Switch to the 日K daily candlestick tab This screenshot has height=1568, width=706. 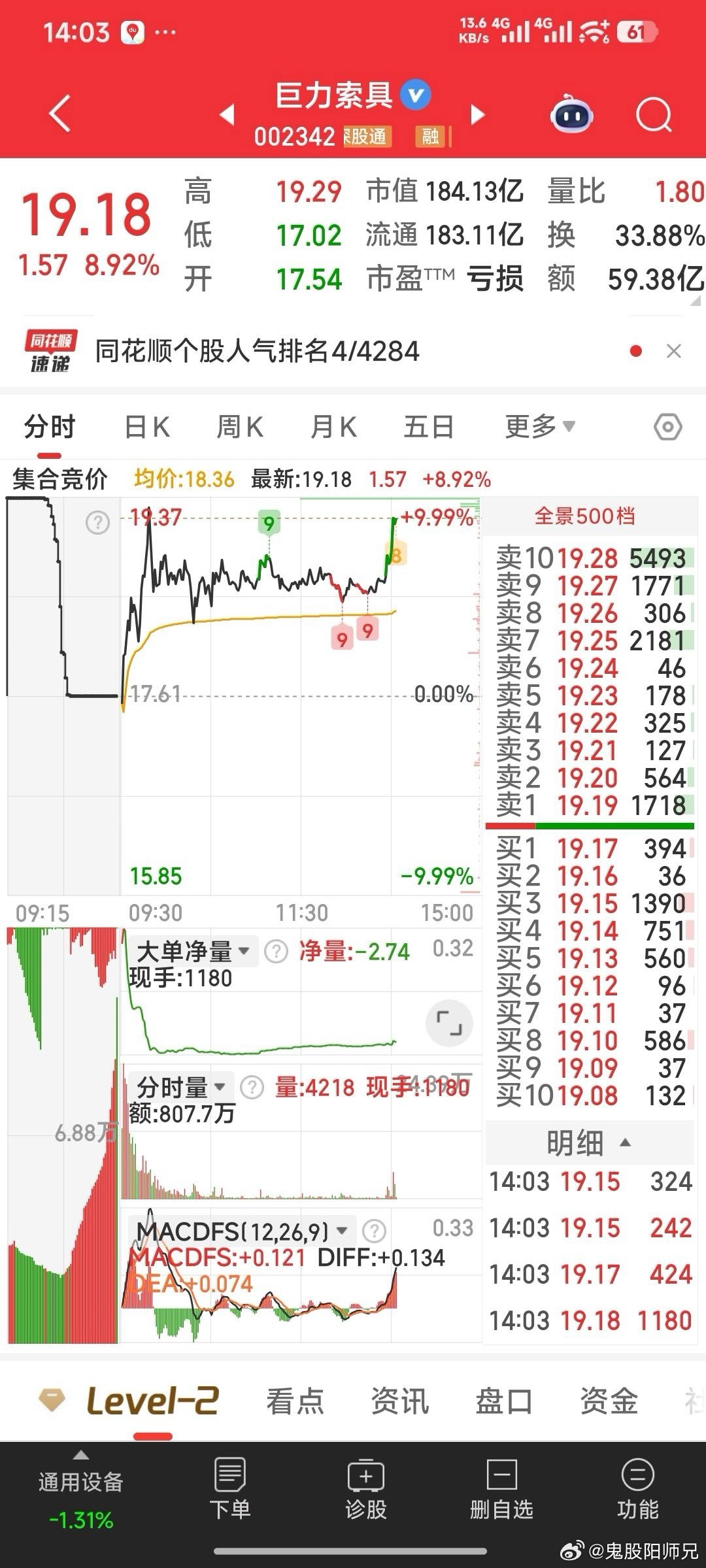pyautogui.click(x=146, y=425)
